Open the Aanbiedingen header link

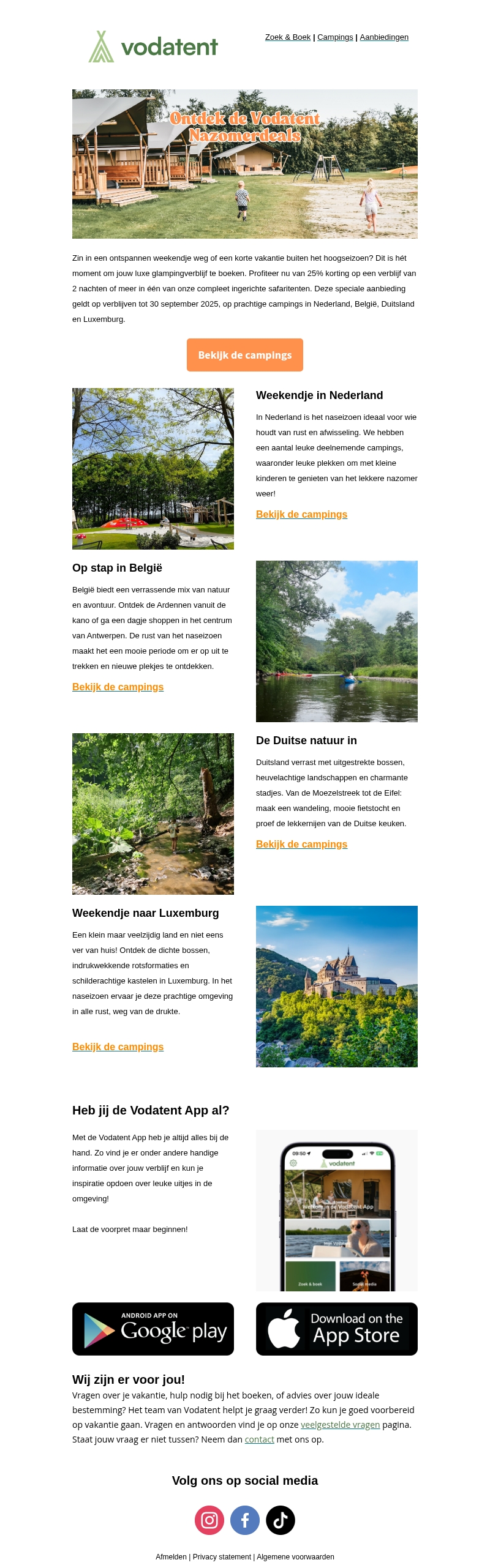[x=384, y=37]
